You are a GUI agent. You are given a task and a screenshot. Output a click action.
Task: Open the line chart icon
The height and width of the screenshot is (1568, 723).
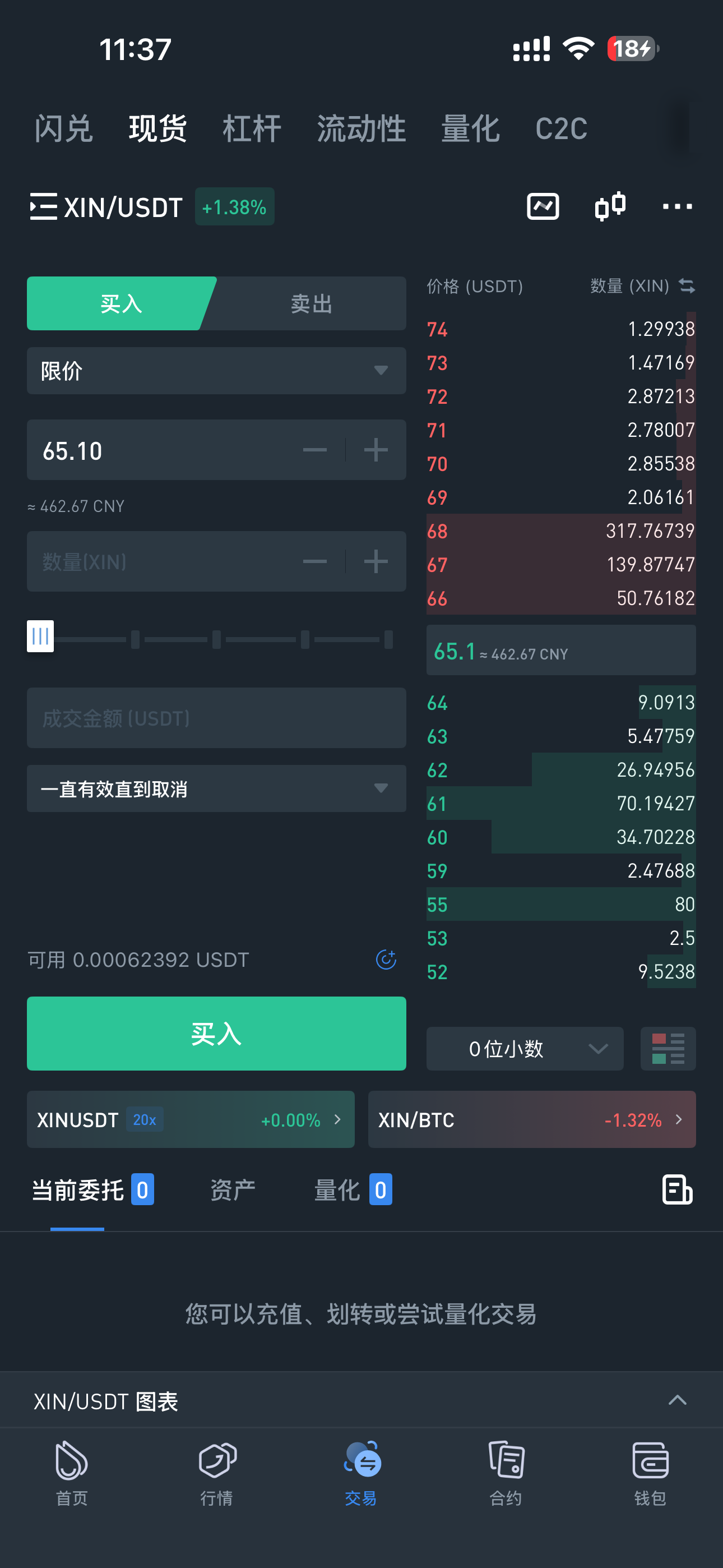543,206
